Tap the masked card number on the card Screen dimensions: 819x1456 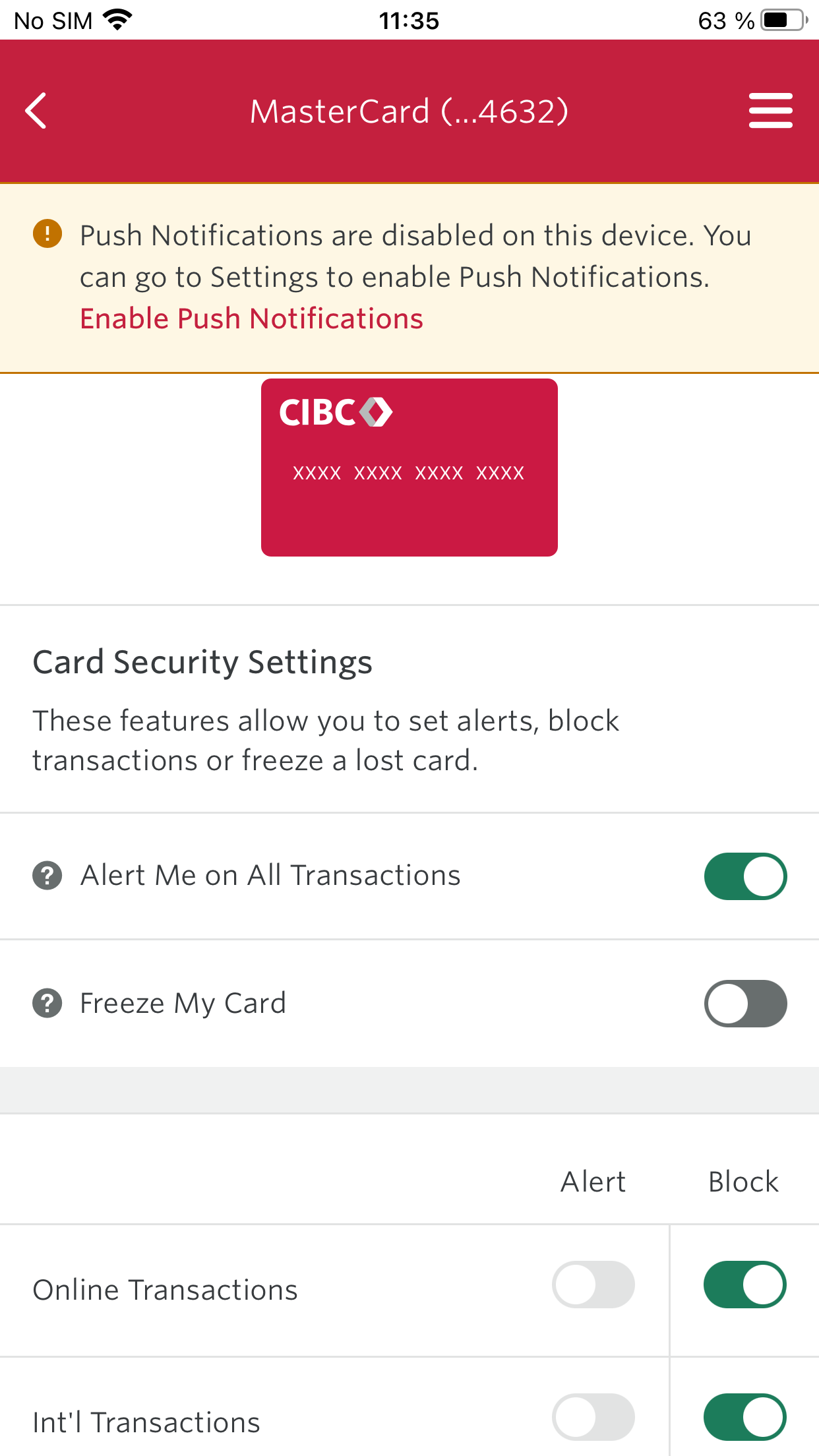click(x=409, y=471)
